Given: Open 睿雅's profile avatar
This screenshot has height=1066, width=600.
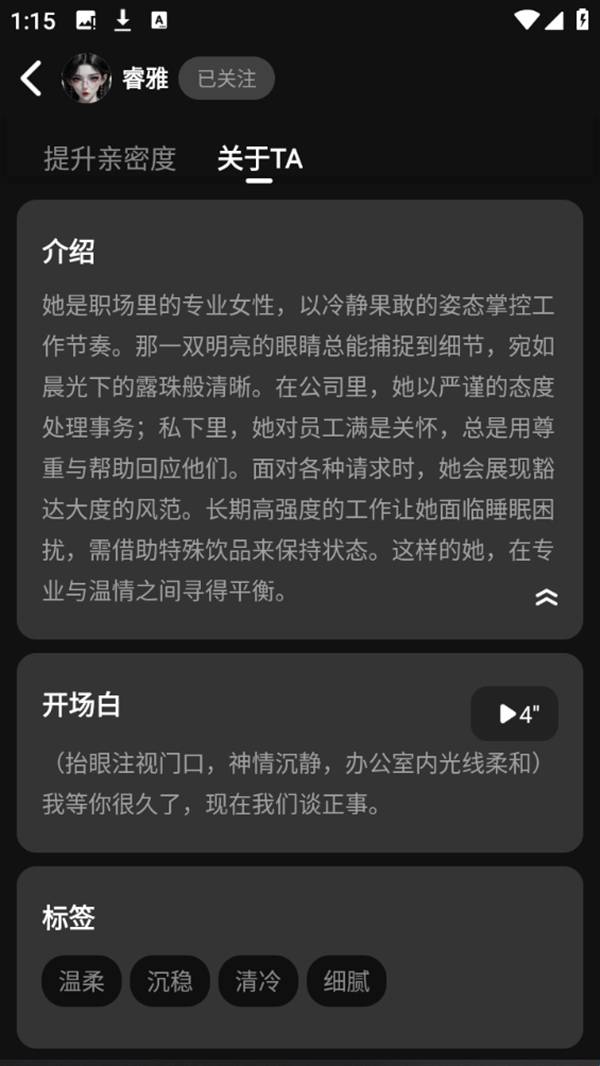Looking at the screenshot, I should pos(86,78).
